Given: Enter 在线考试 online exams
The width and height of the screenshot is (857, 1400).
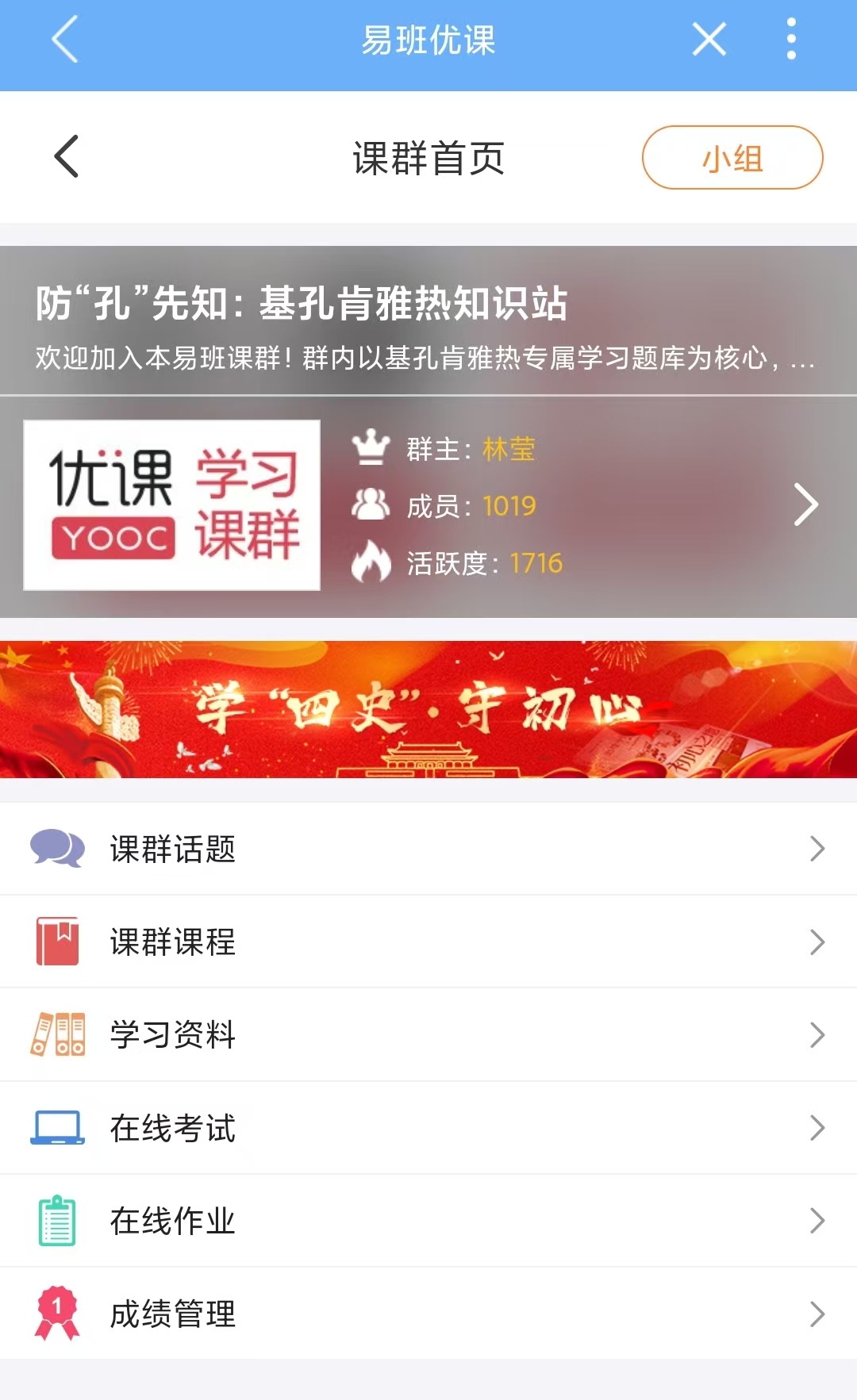Looking at the screenshot, I should click(428, 1127).
